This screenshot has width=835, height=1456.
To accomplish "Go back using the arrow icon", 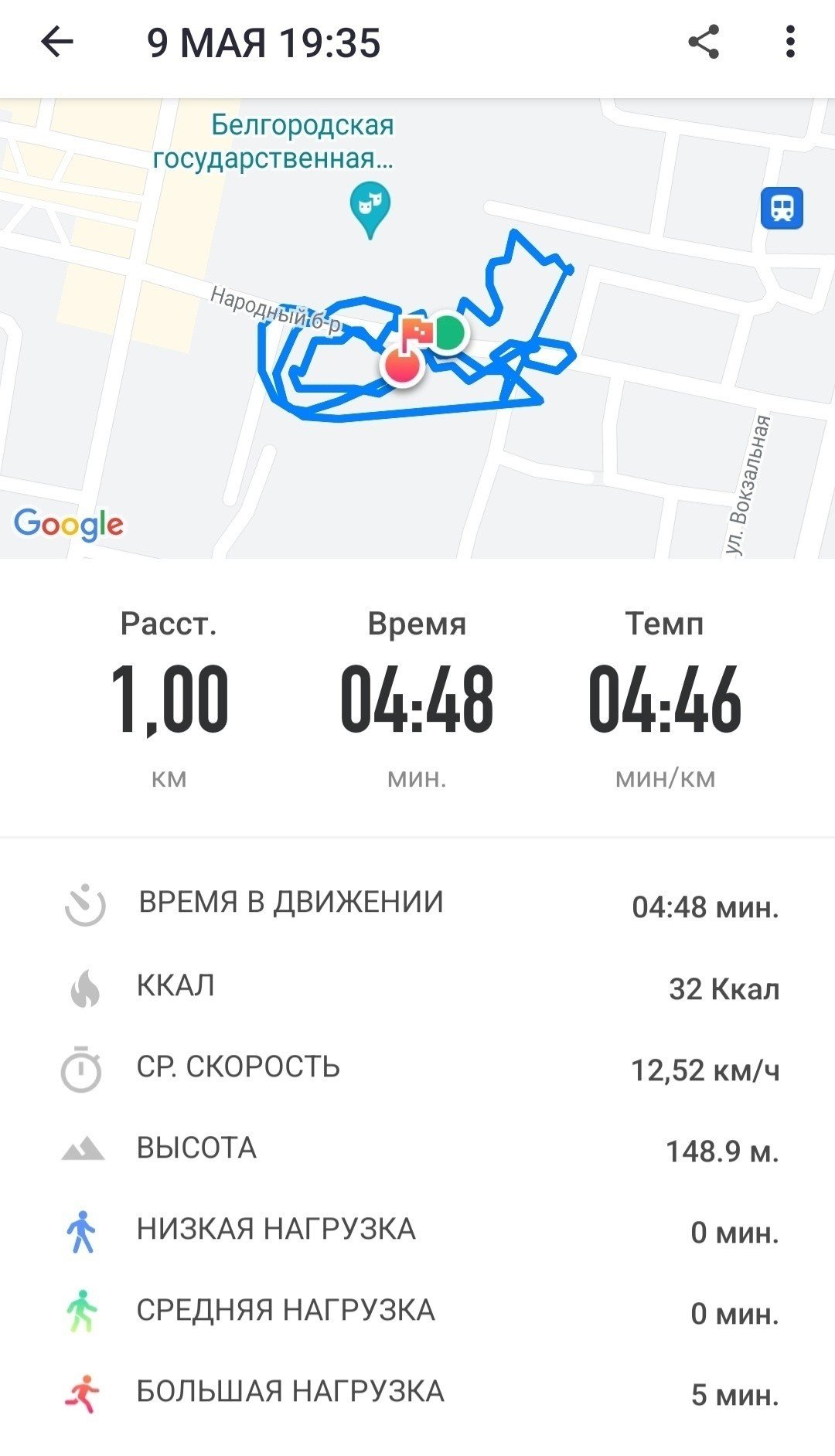I will [56, 42].
